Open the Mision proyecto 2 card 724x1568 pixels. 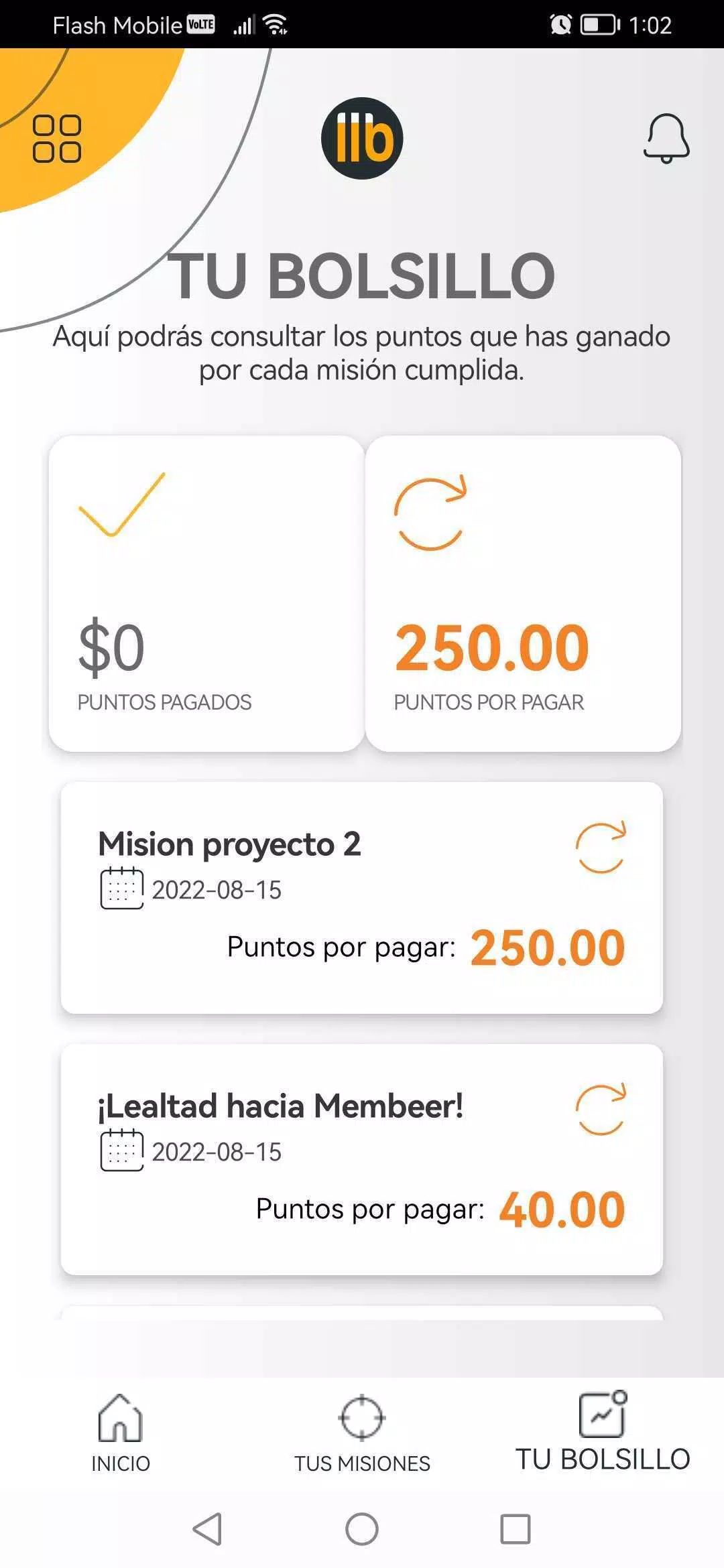coord(362,897)
